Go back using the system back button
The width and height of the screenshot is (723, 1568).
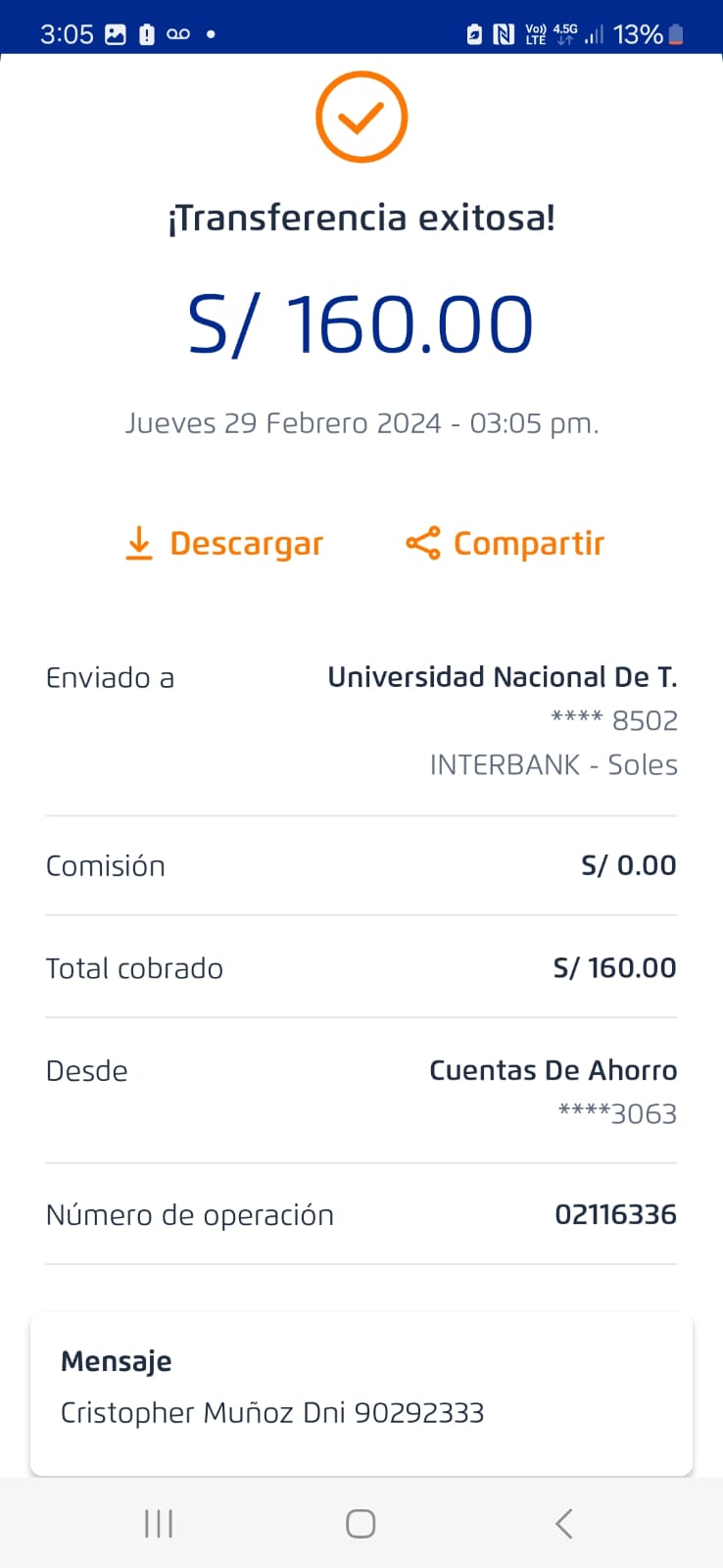[563, 1523]
